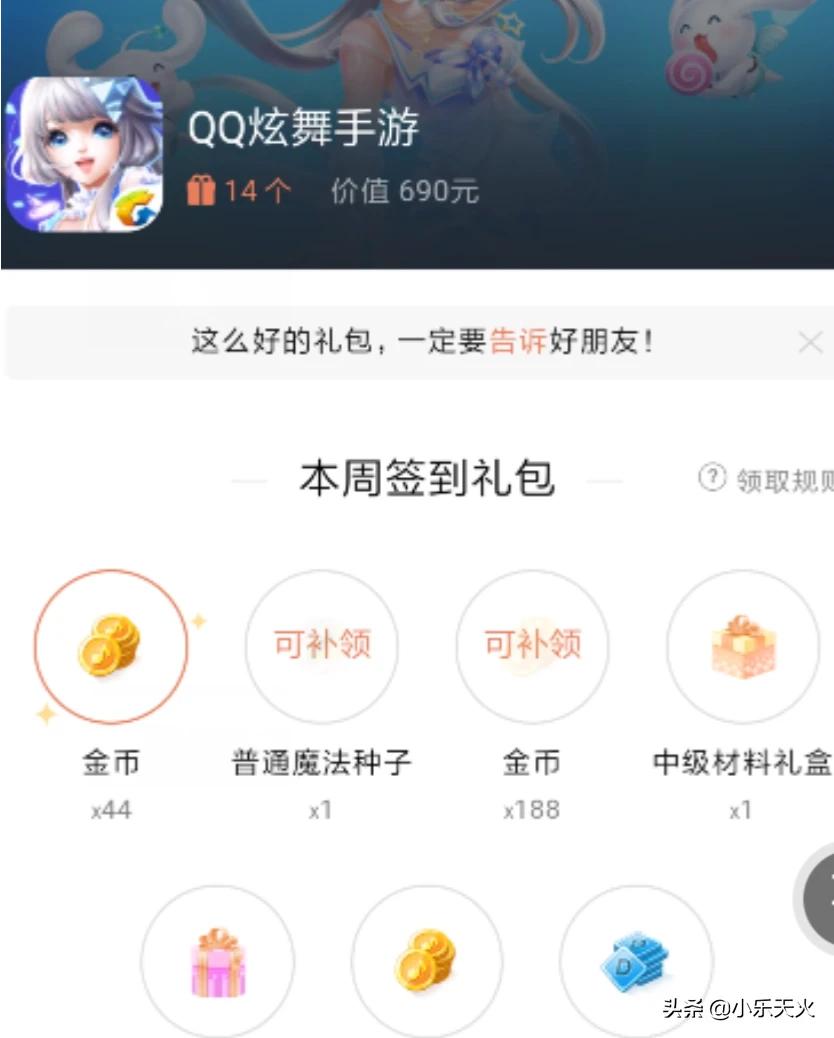Select the pink gift box reward

[x=217, y=962]
